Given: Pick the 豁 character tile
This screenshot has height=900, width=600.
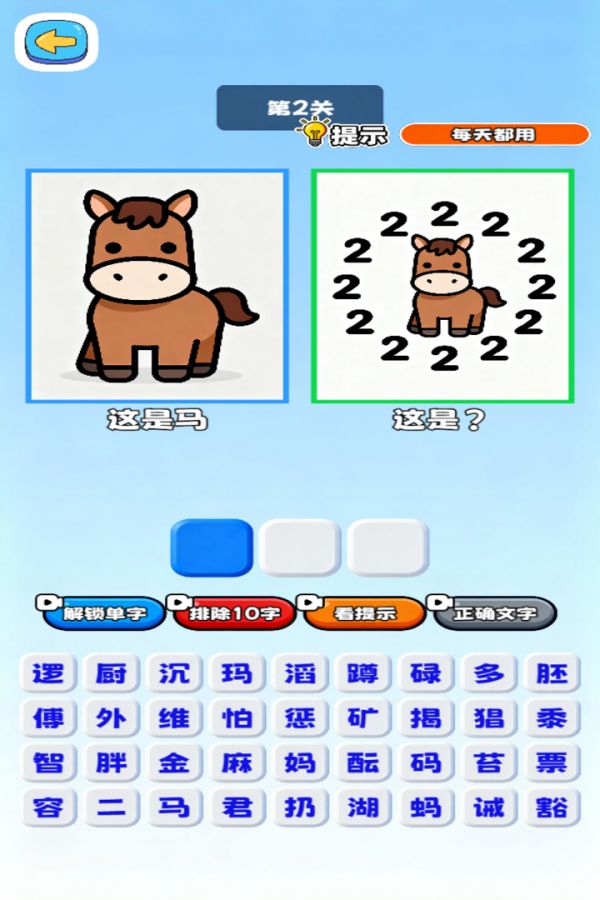Looking at the screenshot, I should pyautogui.click(x=551, y=807).
